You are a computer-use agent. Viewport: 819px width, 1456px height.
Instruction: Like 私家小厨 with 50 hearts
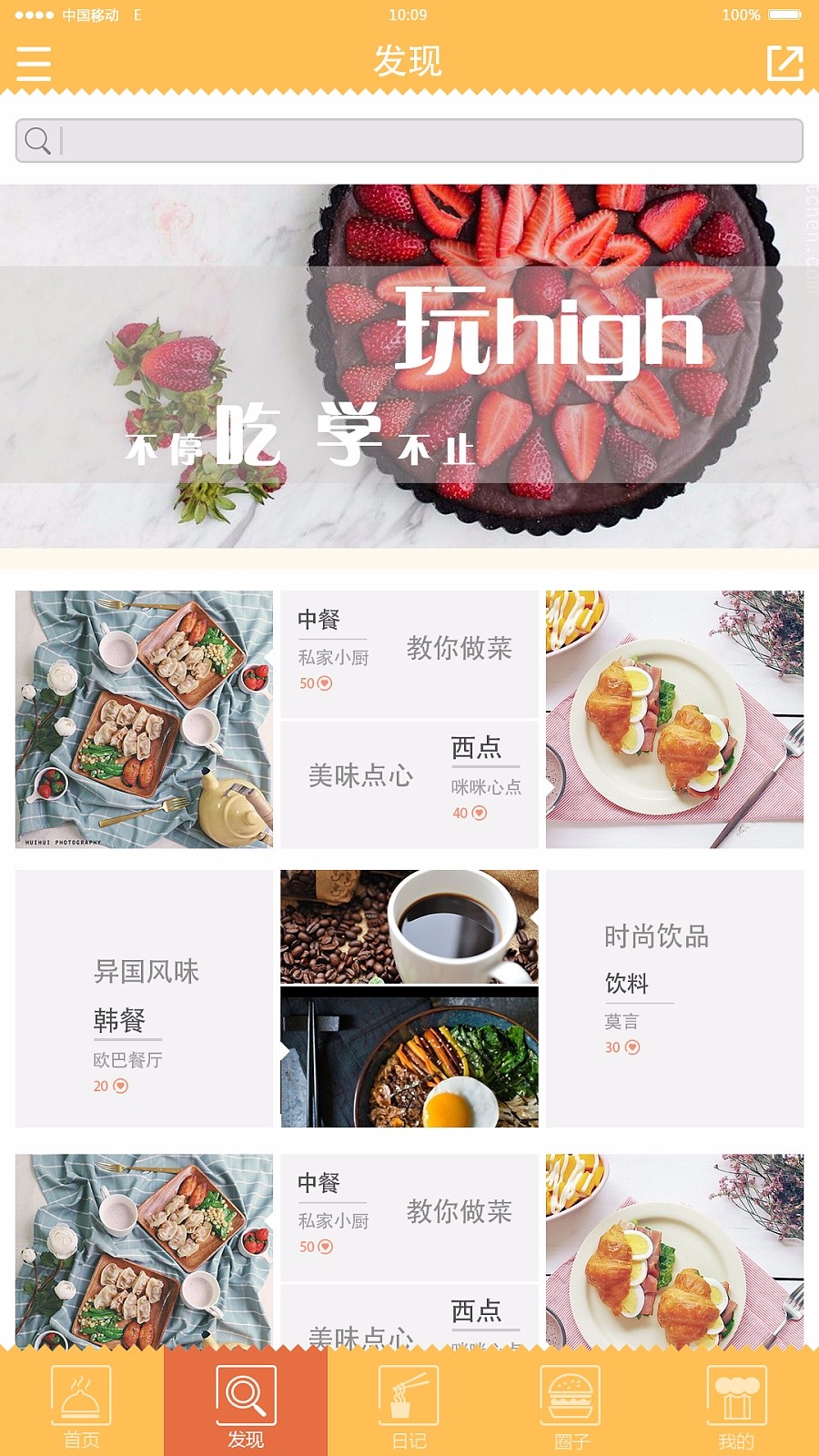click(325, 683)
